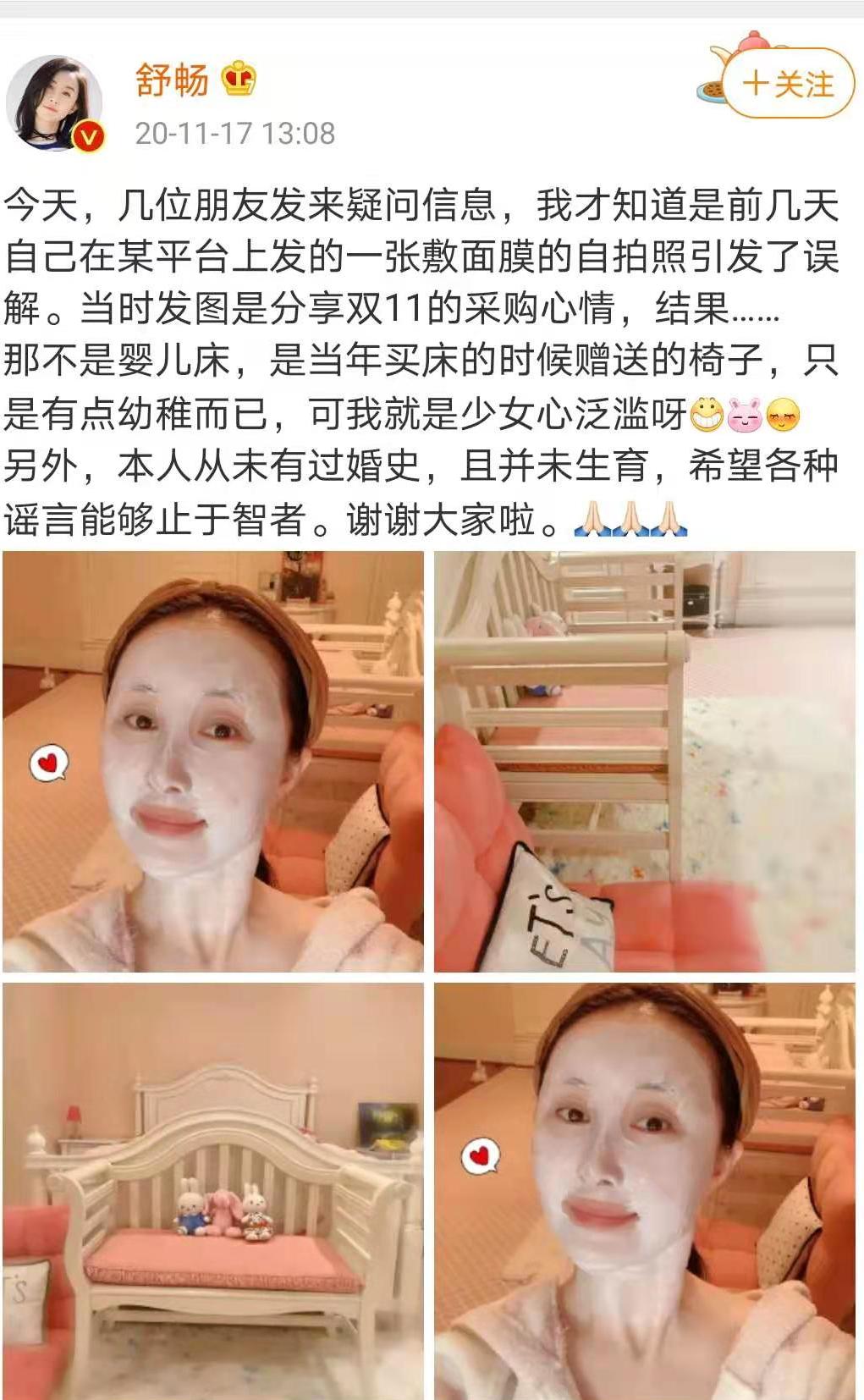Viewport: 864px width, 1400px height.
Task: Click the grinning emoji in the post text
Action: point(707,414)
